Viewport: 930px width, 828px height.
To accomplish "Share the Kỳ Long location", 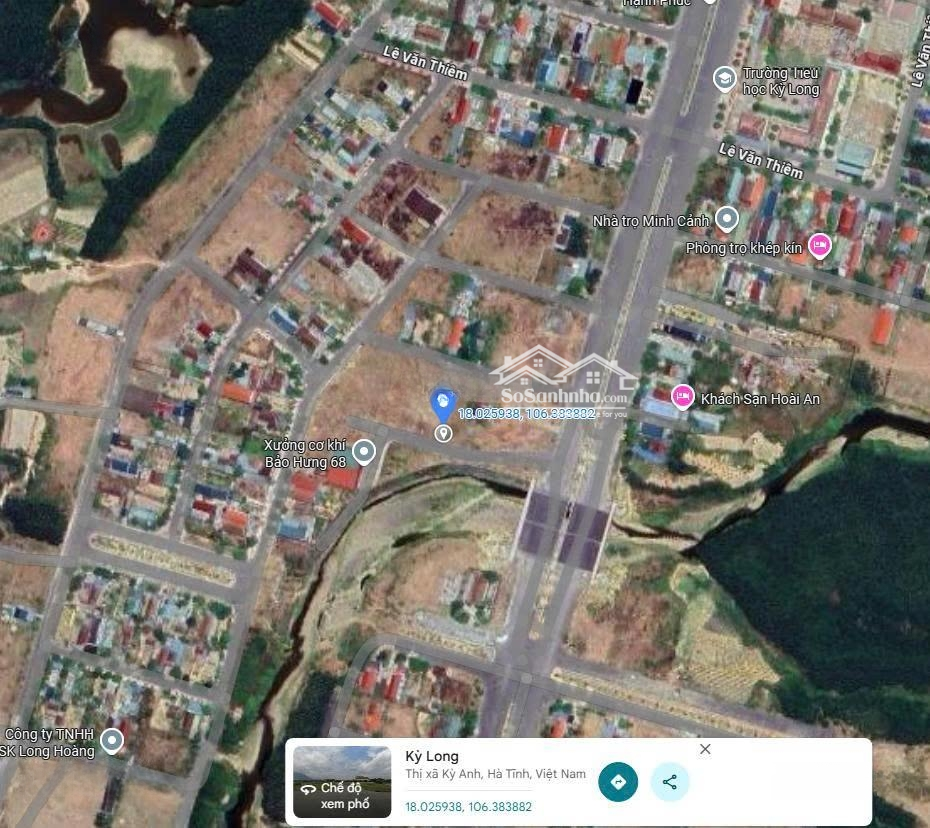I will click(670, 782).
